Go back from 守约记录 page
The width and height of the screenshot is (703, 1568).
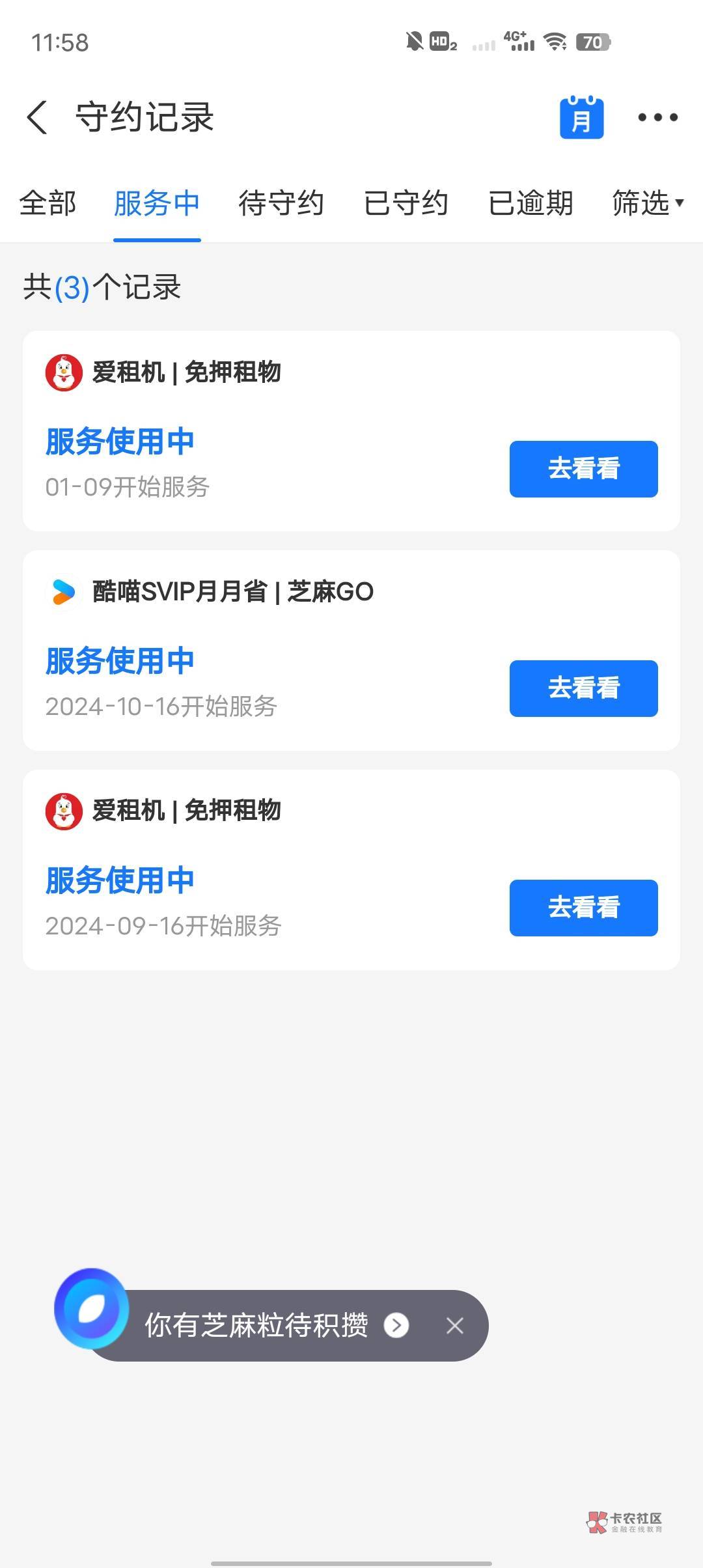[x=38, y=118]
